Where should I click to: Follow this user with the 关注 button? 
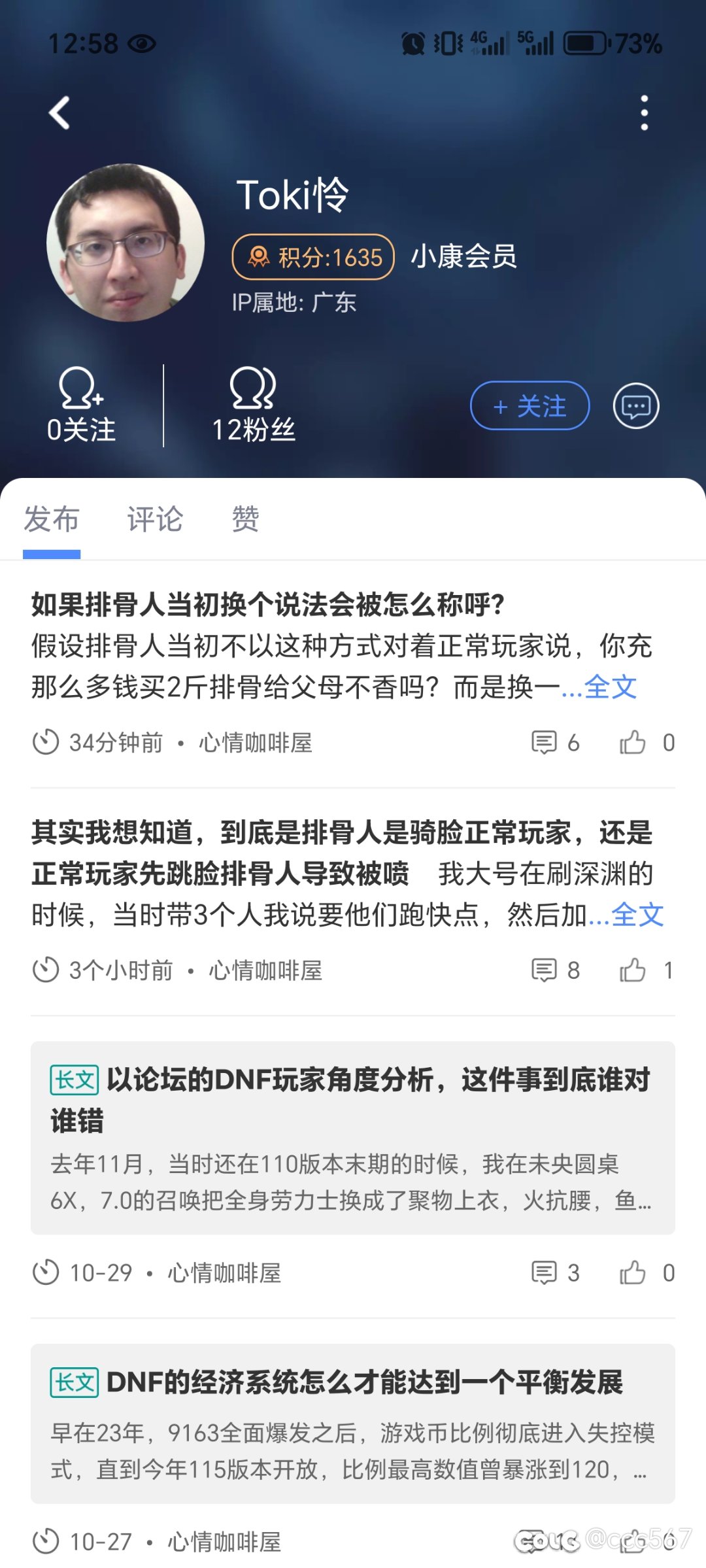529,406
